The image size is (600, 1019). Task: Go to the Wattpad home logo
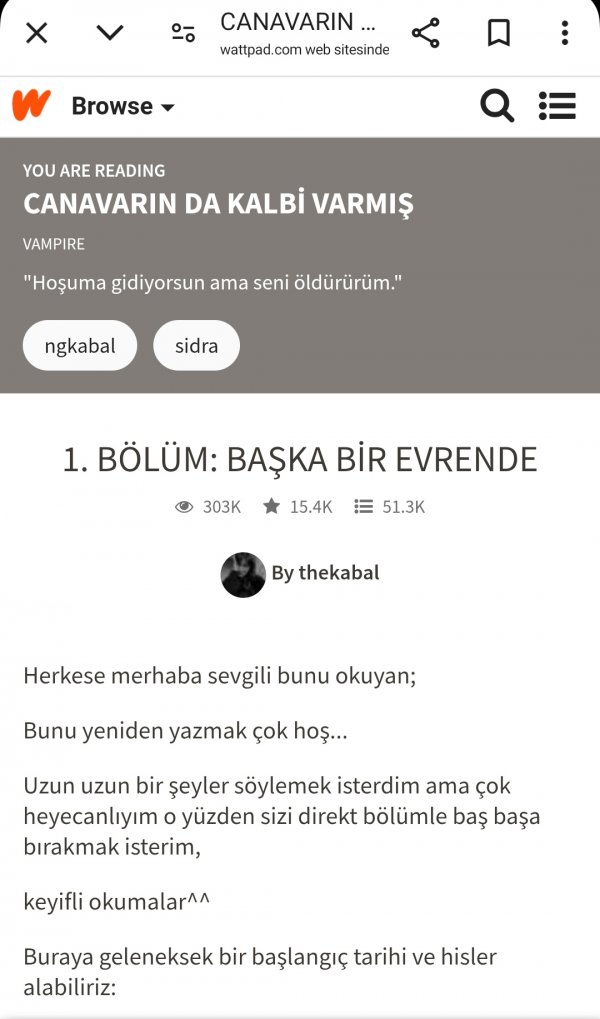pyautogui.click(x=31, y=105)
